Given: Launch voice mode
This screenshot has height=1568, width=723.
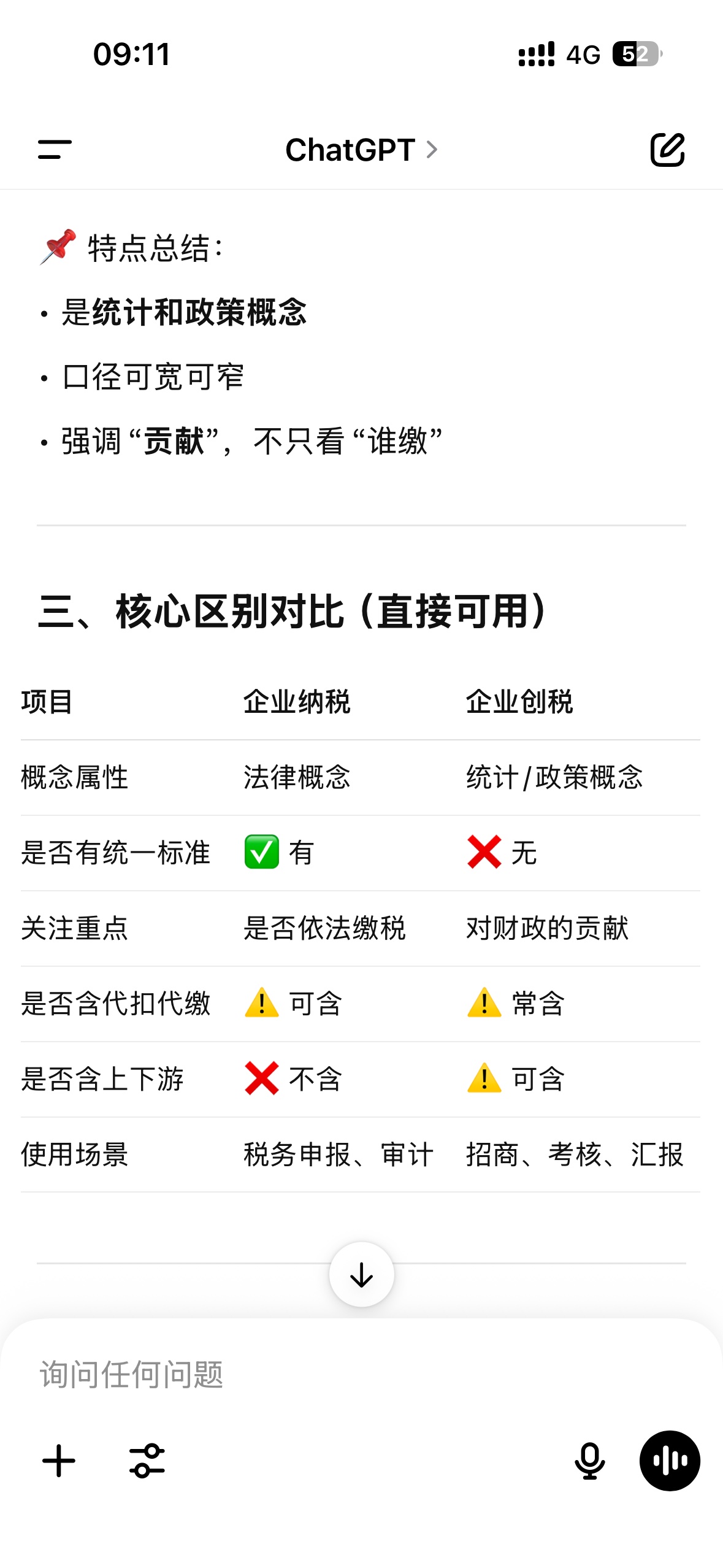Looking at the screenshot, I should 670,1461.
